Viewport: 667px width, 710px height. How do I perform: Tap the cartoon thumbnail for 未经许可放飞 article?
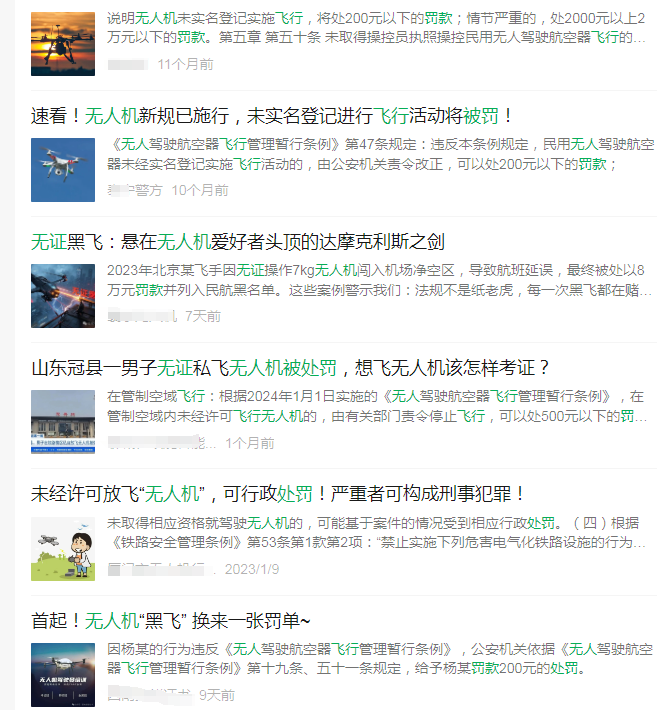[63, 547]
